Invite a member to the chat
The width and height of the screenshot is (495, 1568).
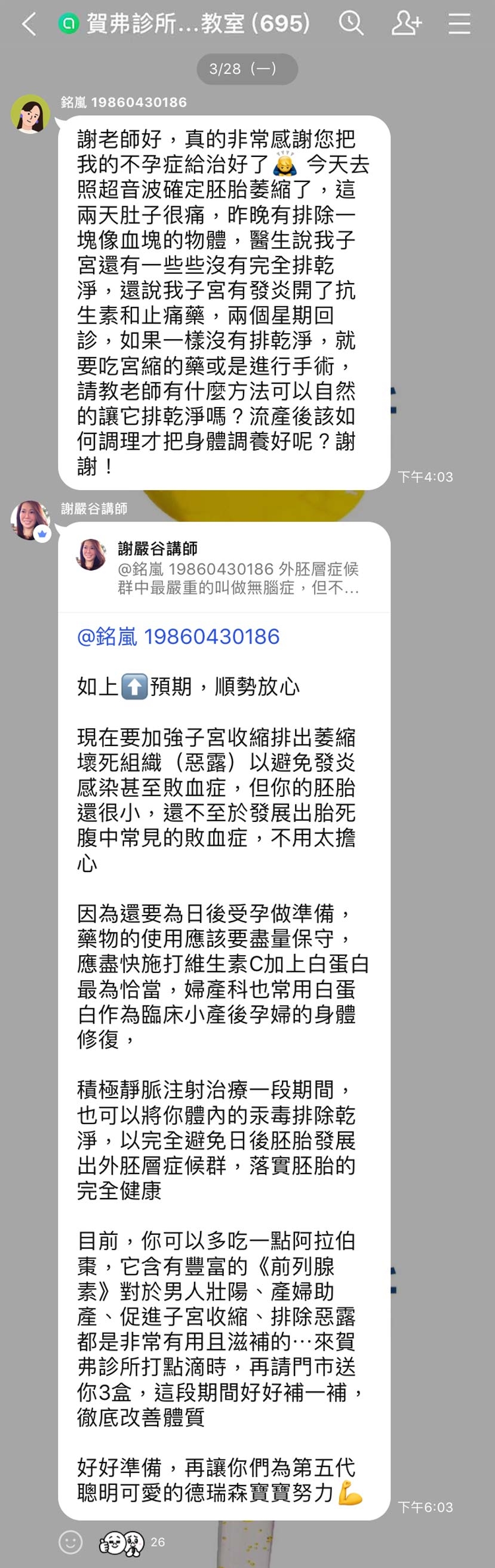point(405,24)
